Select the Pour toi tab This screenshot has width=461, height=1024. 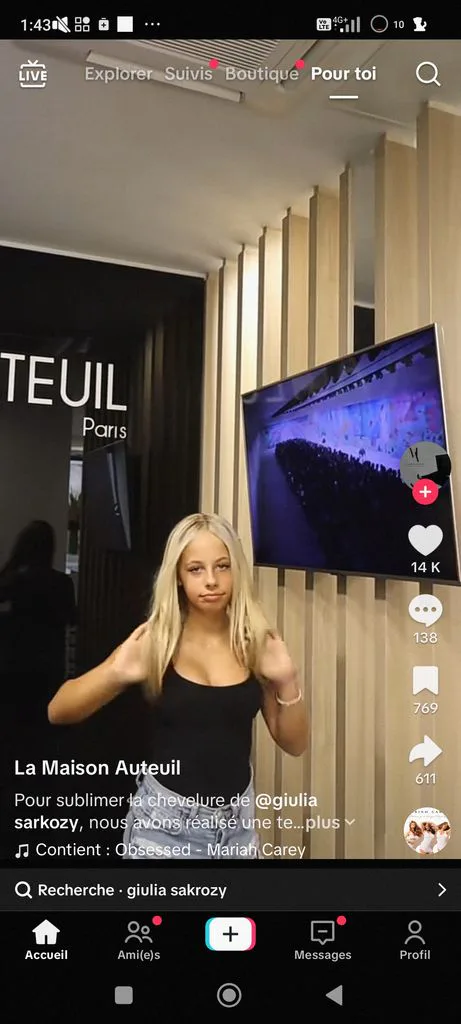(343, 74)
